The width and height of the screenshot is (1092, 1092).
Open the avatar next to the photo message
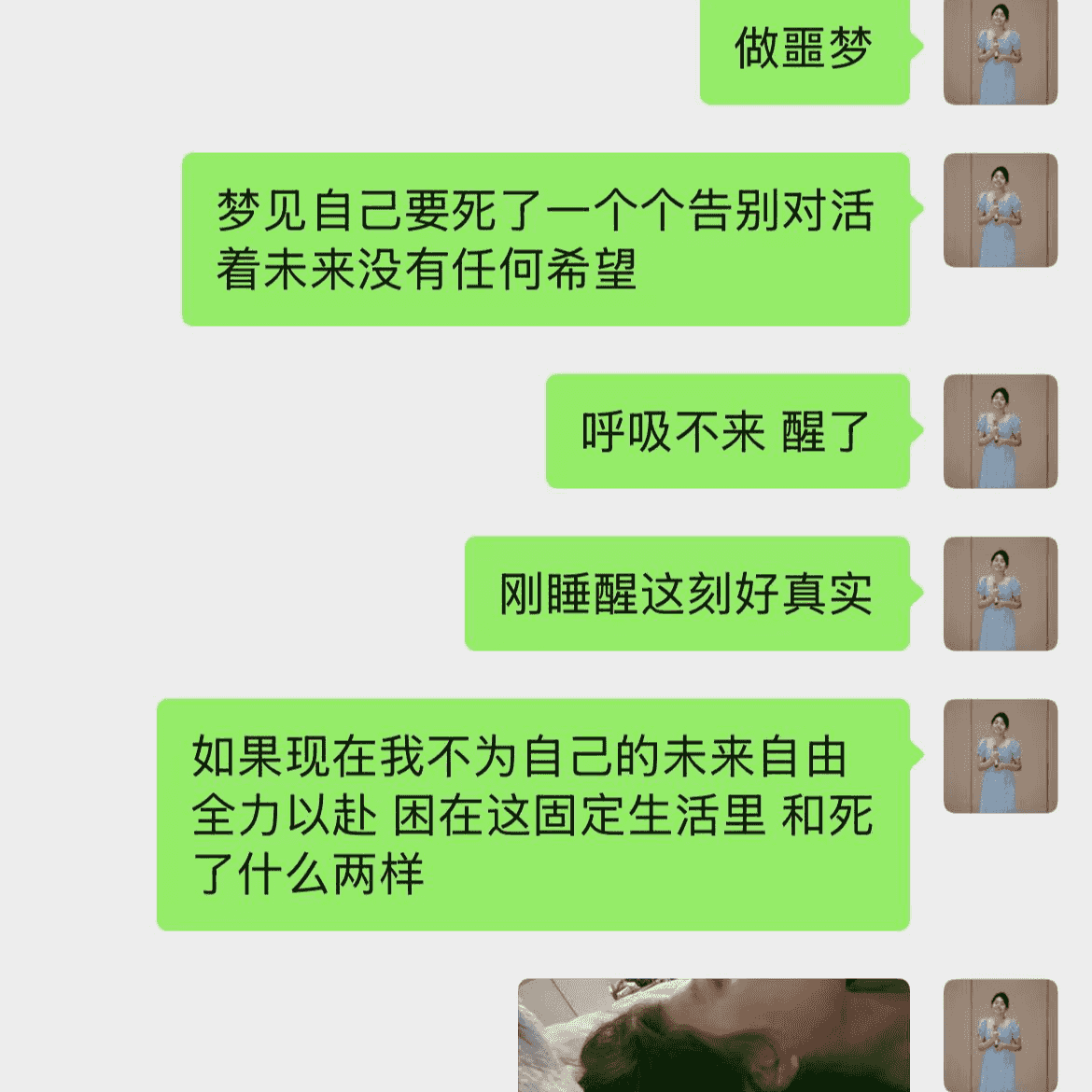point(1000,1036)
